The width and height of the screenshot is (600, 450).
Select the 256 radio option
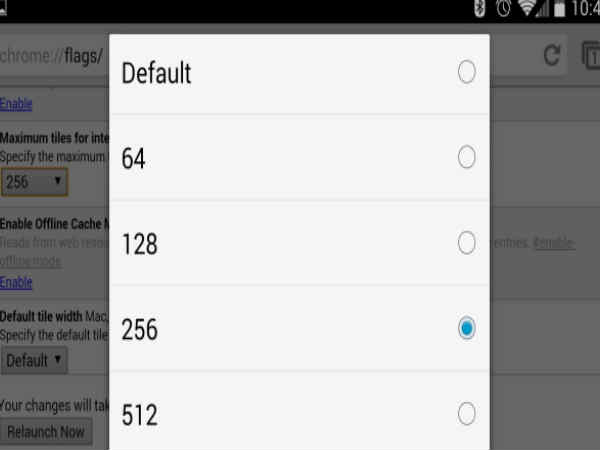coord(466,328)
